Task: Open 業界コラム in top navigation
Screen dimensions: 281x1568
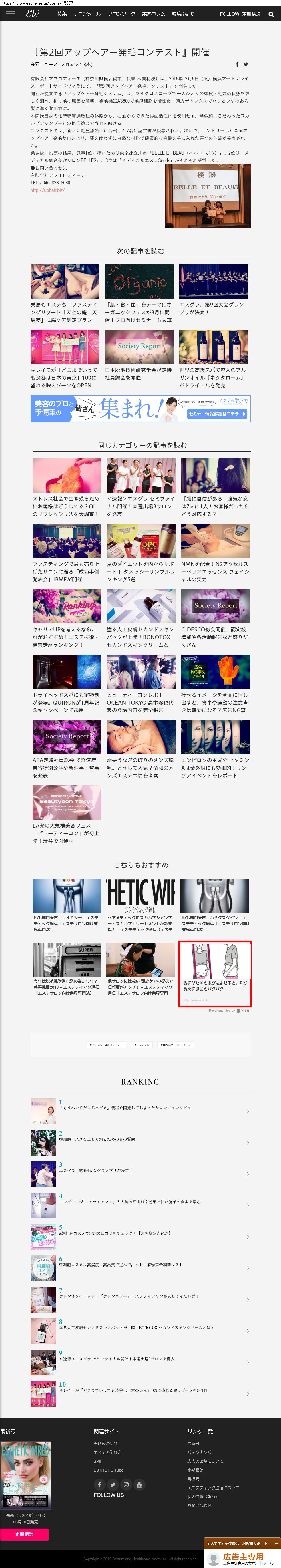Action: [154, 13]
